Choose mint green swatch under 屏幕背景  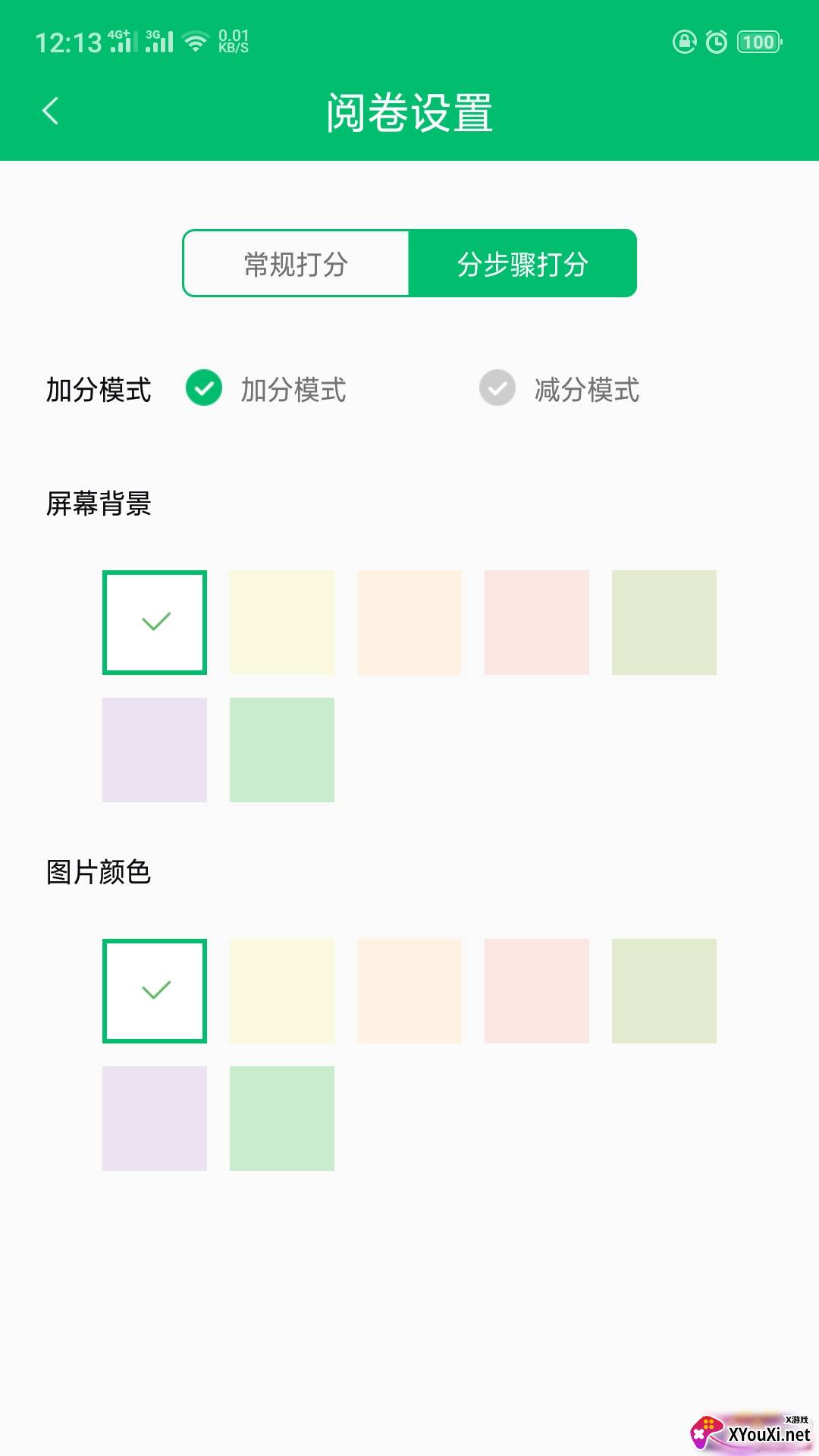coord(282,750)
